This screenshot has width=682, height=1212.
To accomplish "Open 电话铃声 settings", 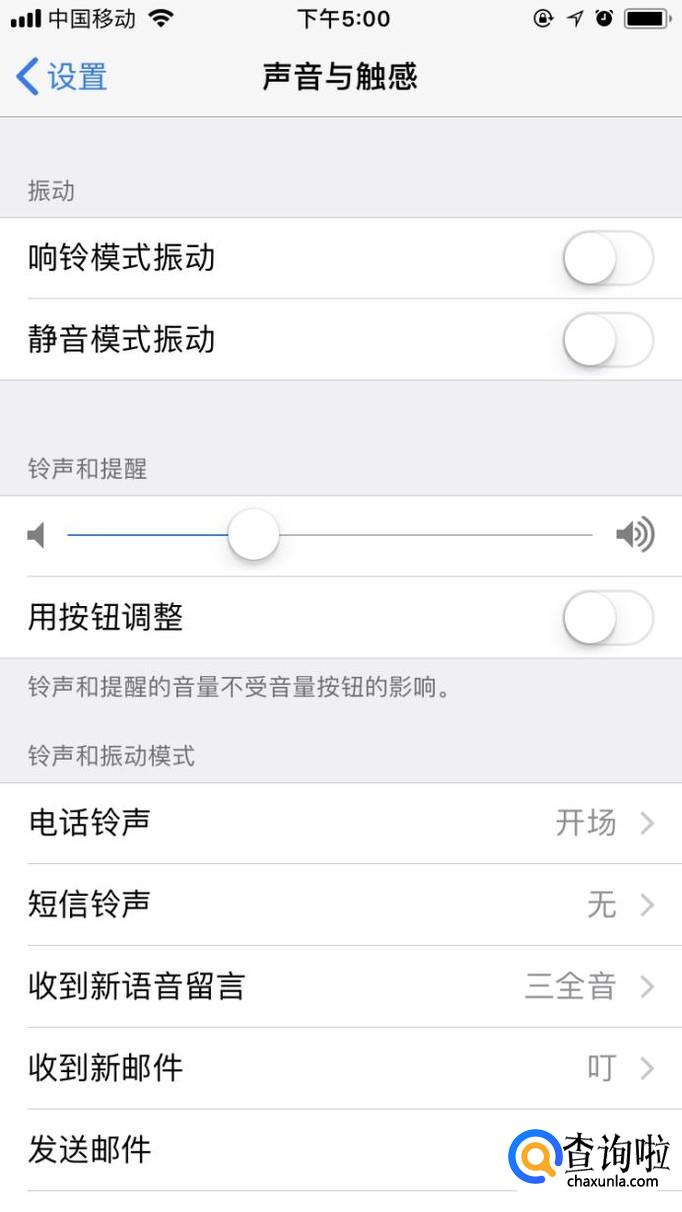I will (x=341, y=823).
